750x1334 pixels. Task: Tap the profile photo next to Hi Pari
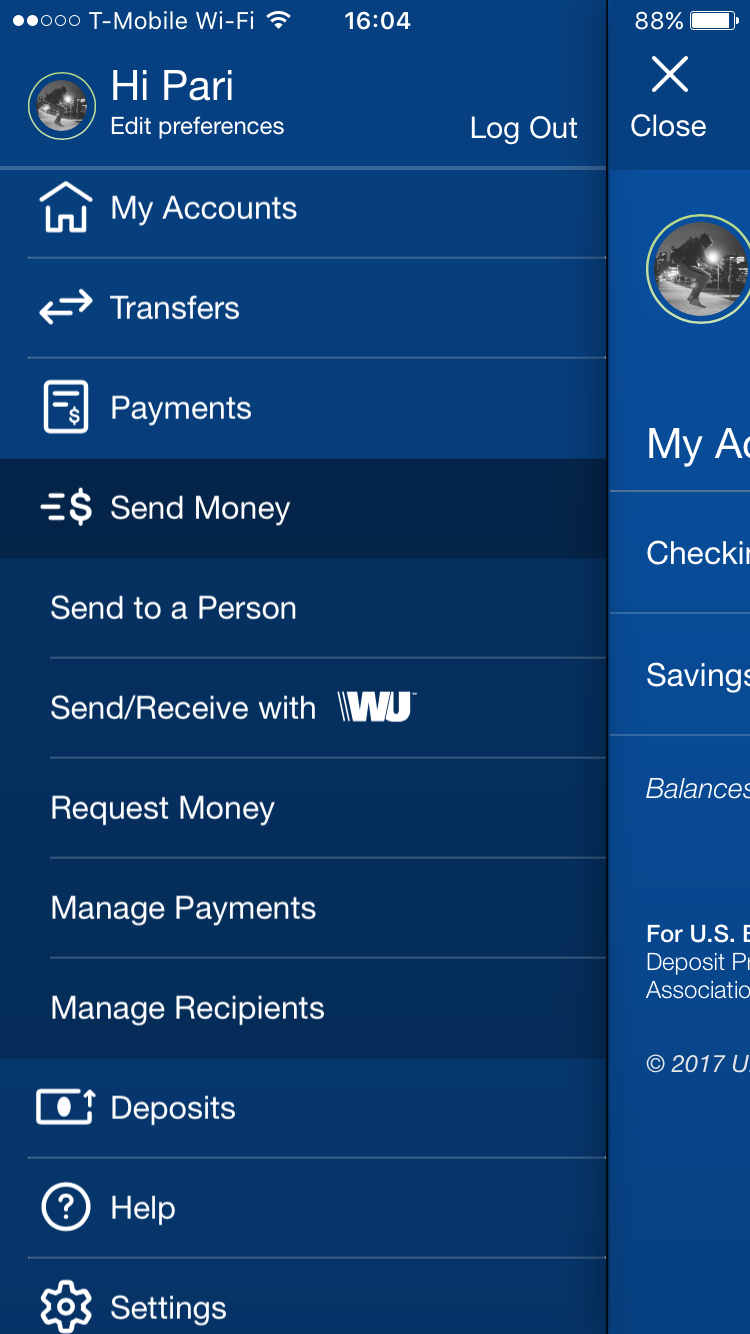[62, 106]
